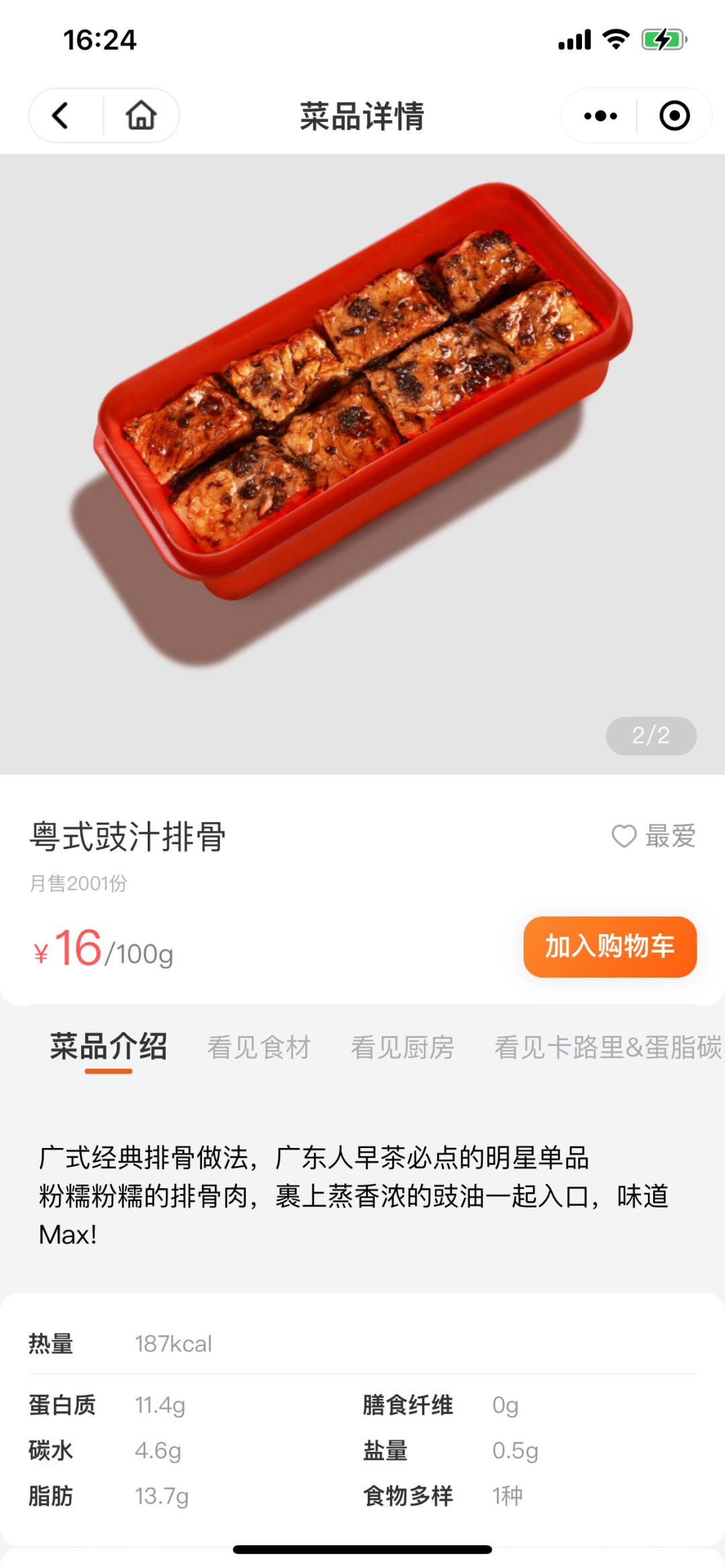Return to the mini program home
This screenshot has height=1568, width=725.
(141, 115)
